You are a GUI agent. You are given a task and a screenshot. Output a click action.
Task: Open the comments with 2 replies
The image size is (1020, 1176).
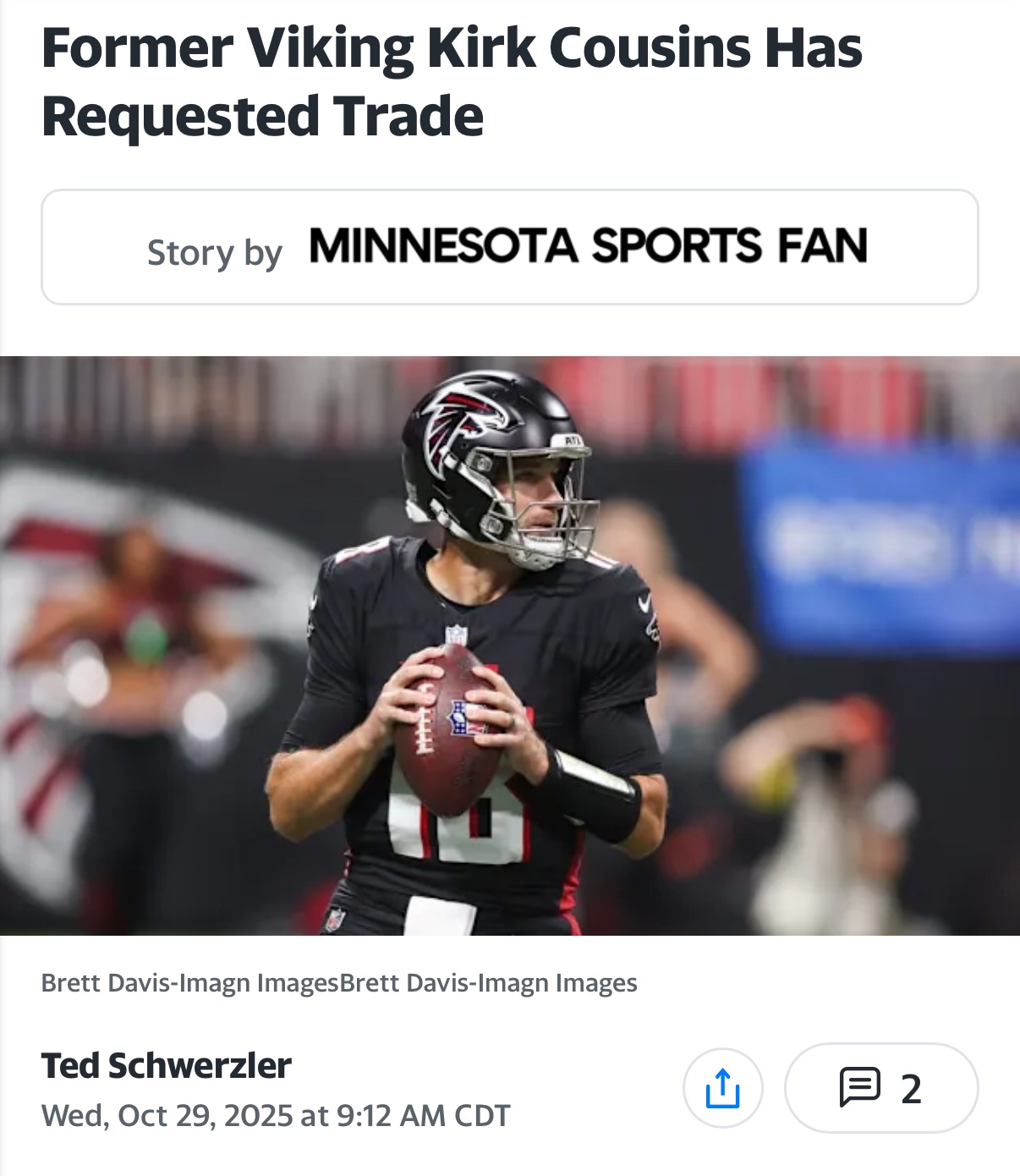pos(880,1088)
